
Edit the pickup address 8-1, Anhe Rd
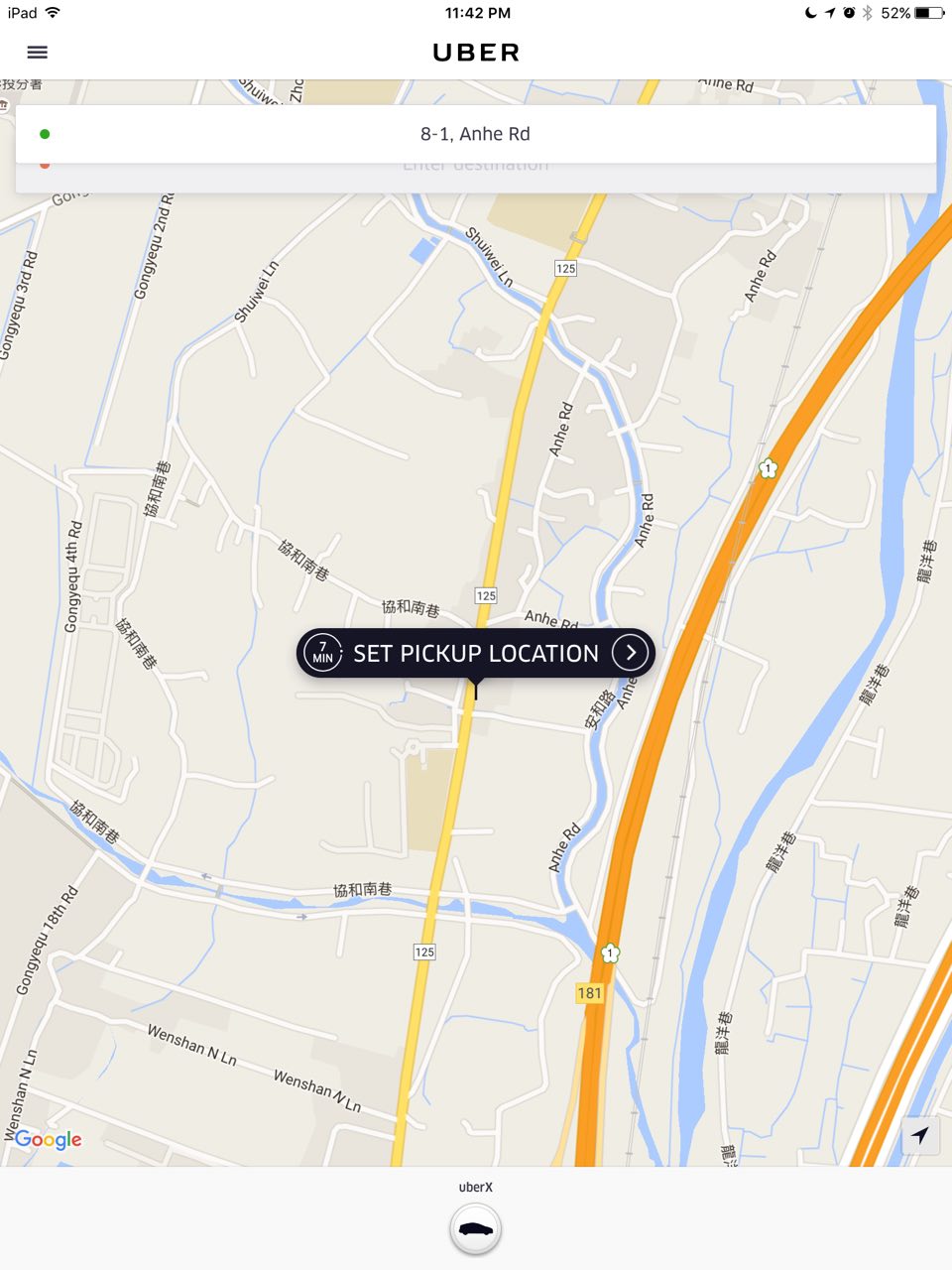pos(475,134)
